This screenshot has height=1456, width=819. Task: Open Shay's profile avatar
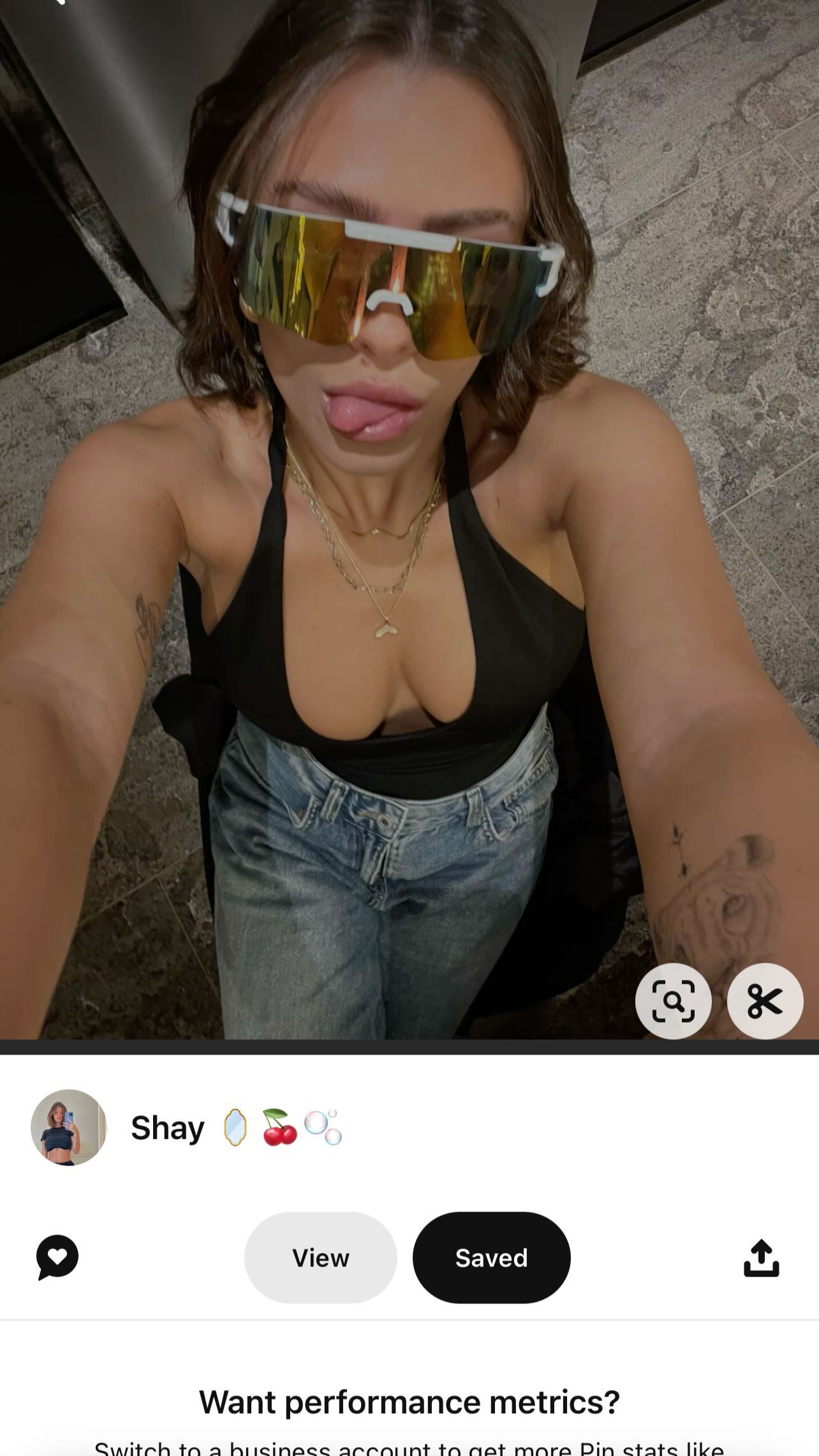coord(69,1127)
